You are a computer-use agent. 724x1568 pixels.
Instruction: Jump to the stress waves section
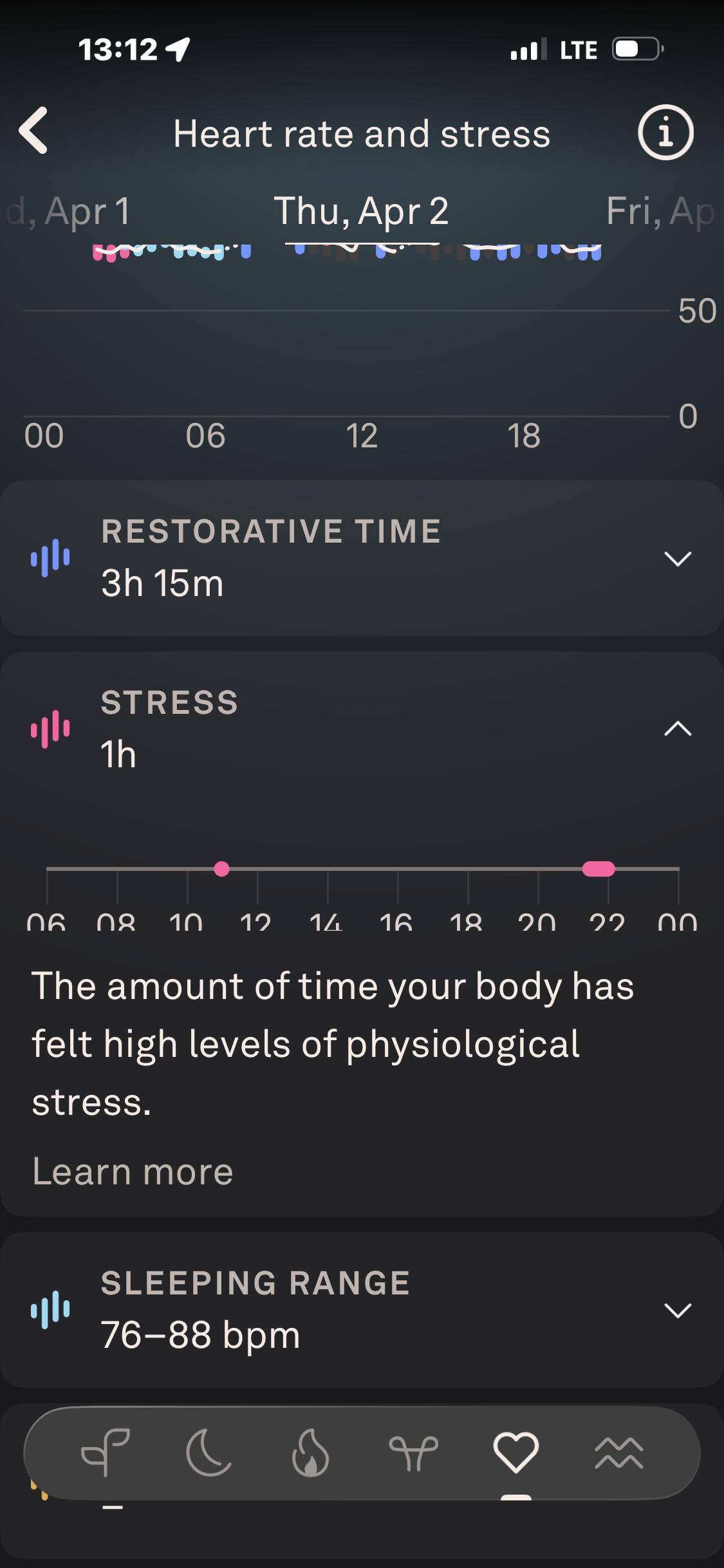pyautogui.click(x=618, y=1452)
